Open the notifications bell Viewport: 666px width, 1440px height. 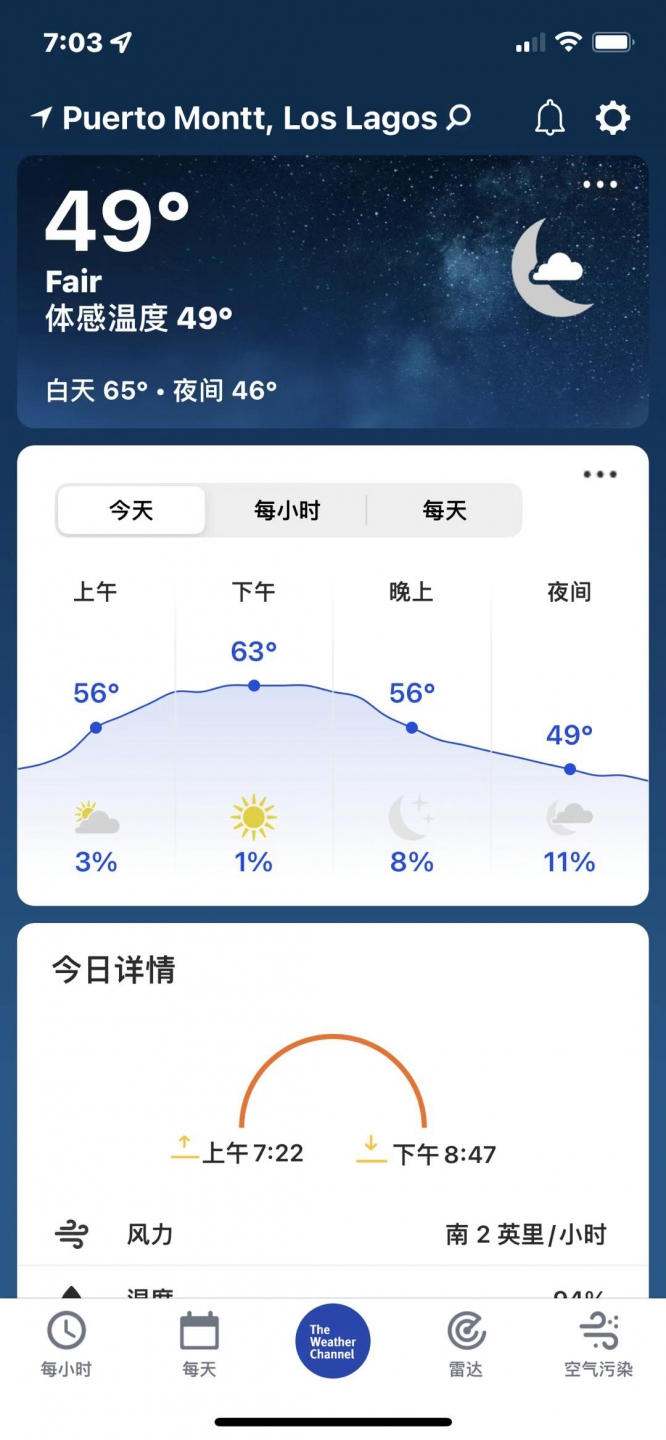[x=549, y=119]
